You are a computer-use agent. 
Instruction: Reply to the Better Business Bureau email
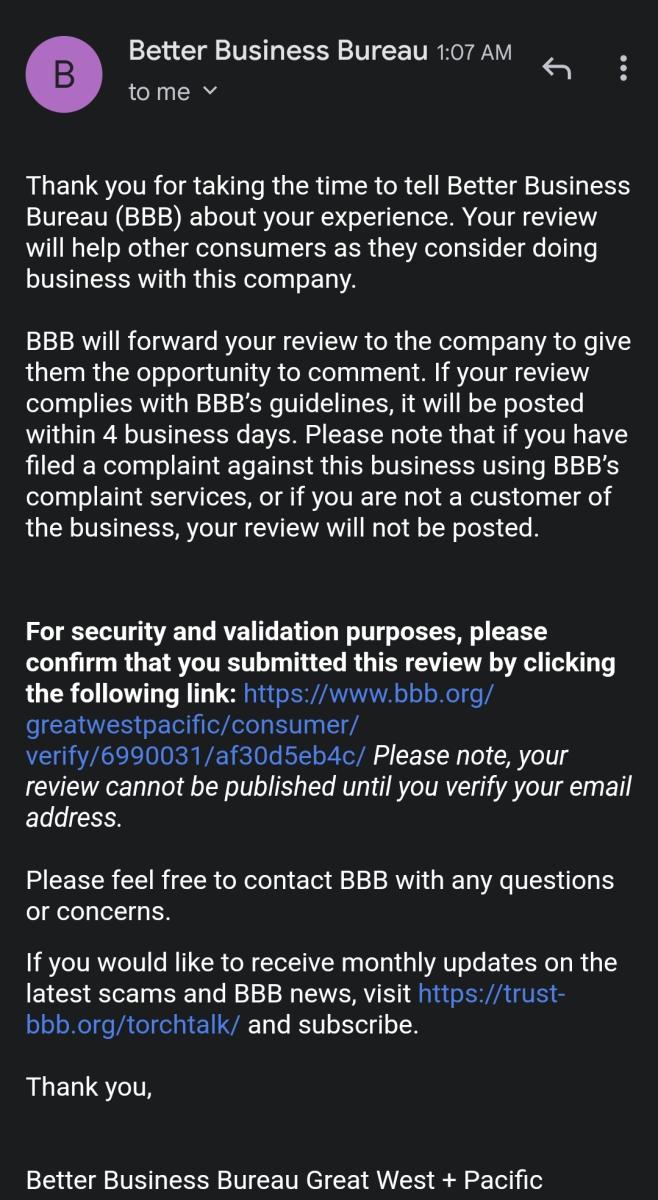tap(556, 69)
